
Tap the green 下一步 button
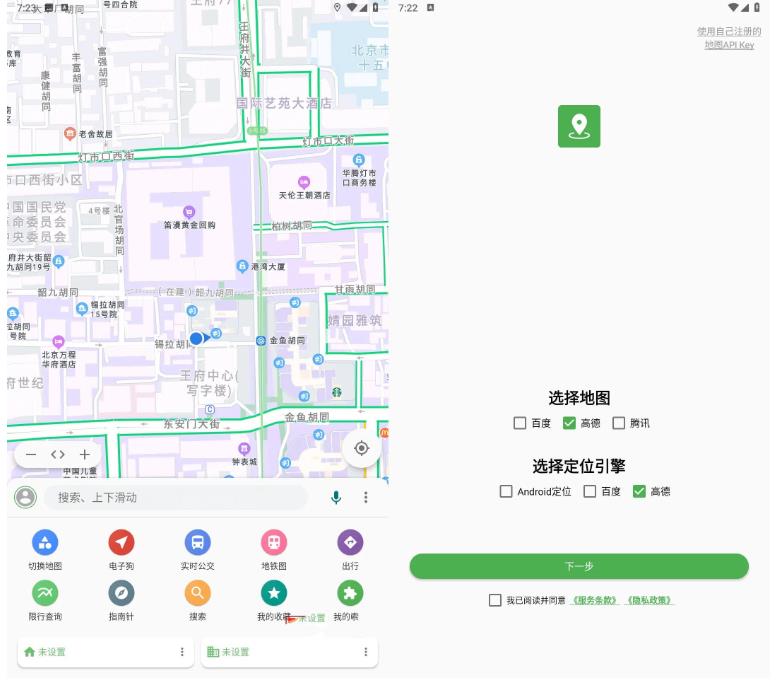(579, 566)
